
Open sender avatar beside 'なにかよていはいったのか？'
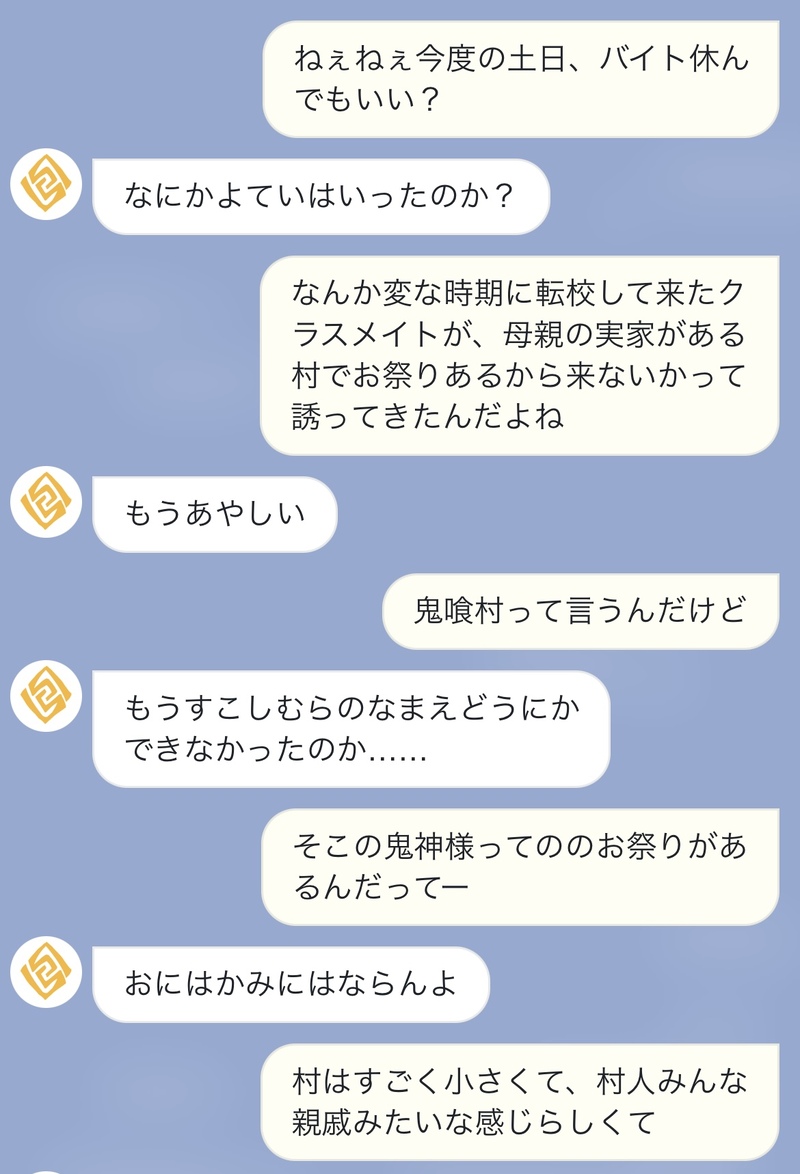[x=46, y=184]
